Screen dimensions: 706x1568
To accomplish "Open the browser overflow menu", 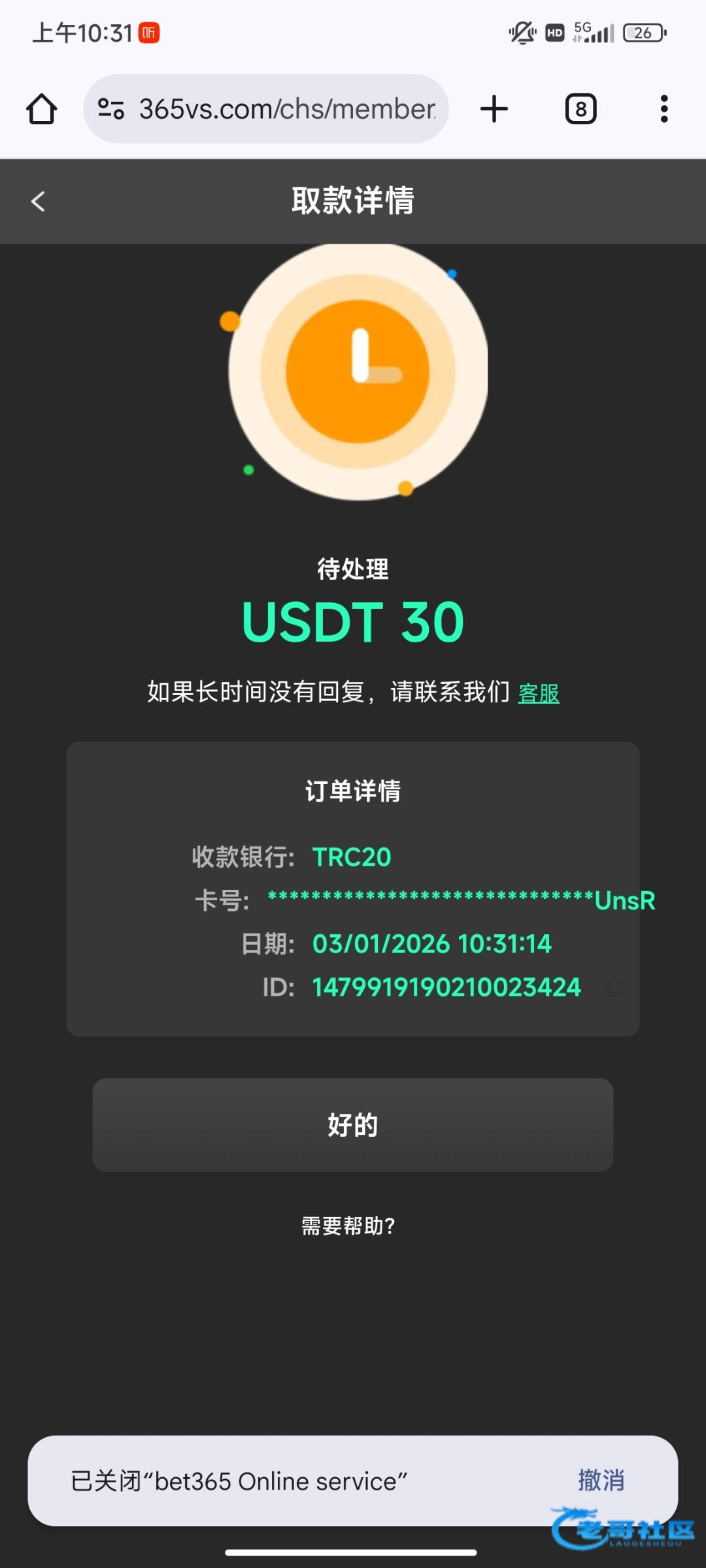I will [664, 109].
